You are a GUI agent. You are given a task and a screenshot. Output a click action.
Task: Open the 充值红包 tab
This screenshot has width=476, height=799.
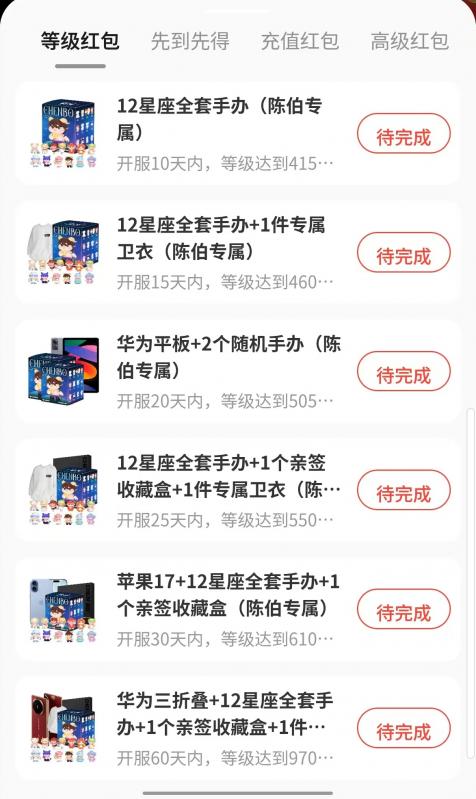300,41
